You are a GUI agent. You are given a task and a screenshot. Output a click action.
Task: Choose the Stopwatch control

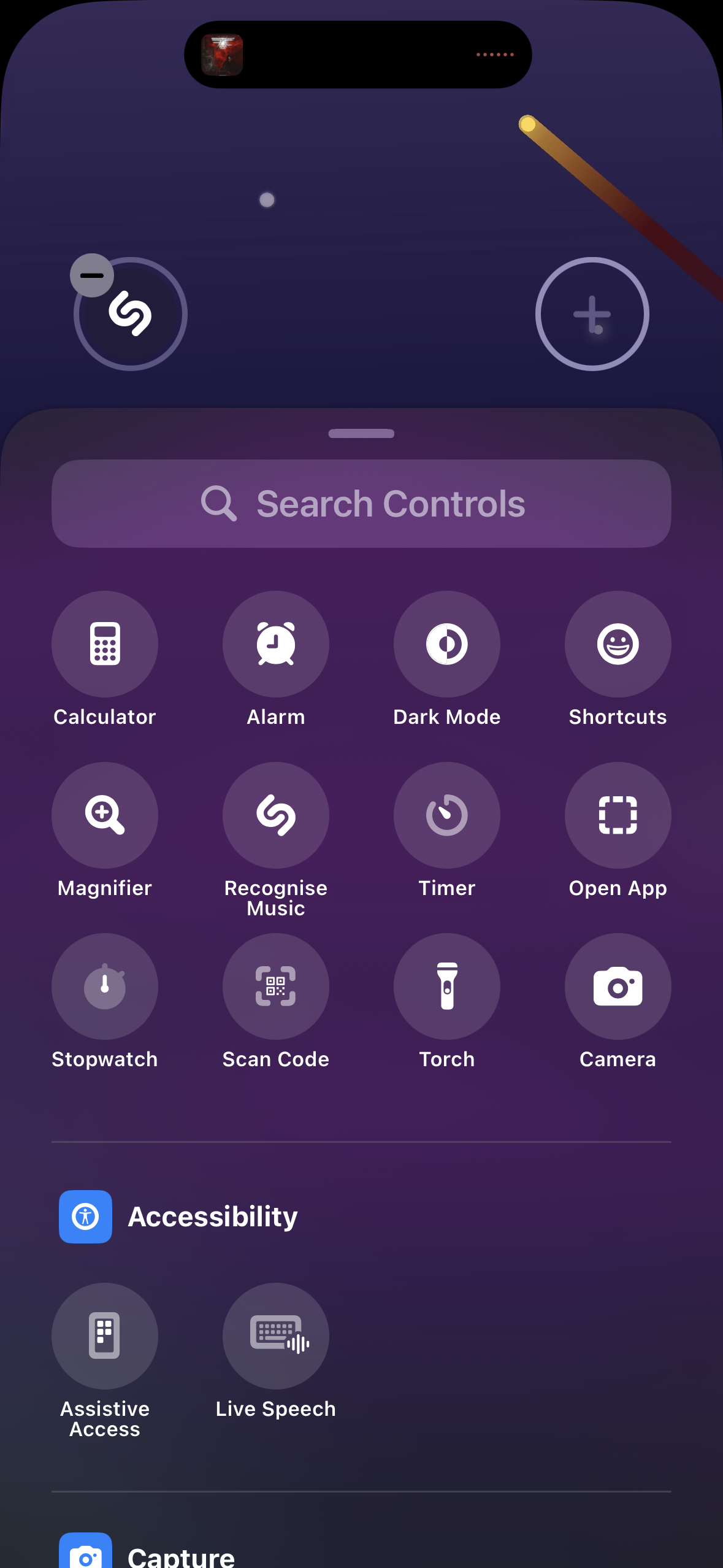[x=105, y=986]
